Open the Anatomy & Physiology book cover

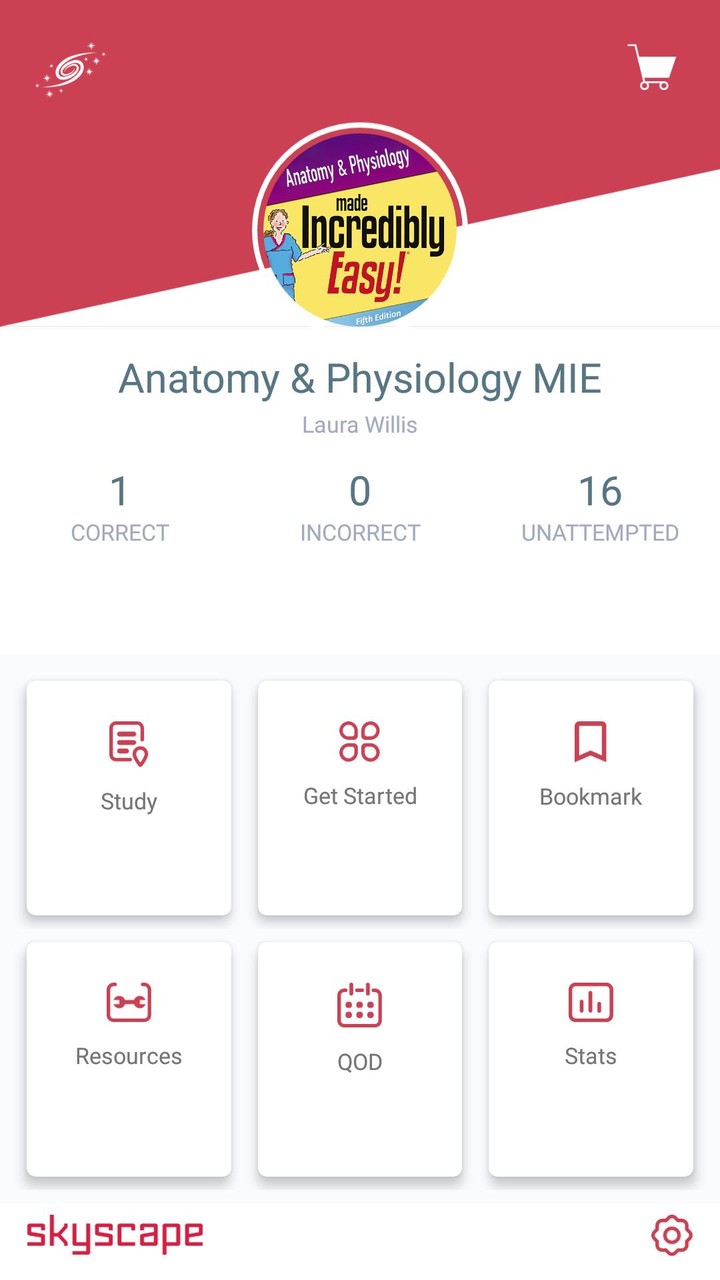(x=358, y=224)
